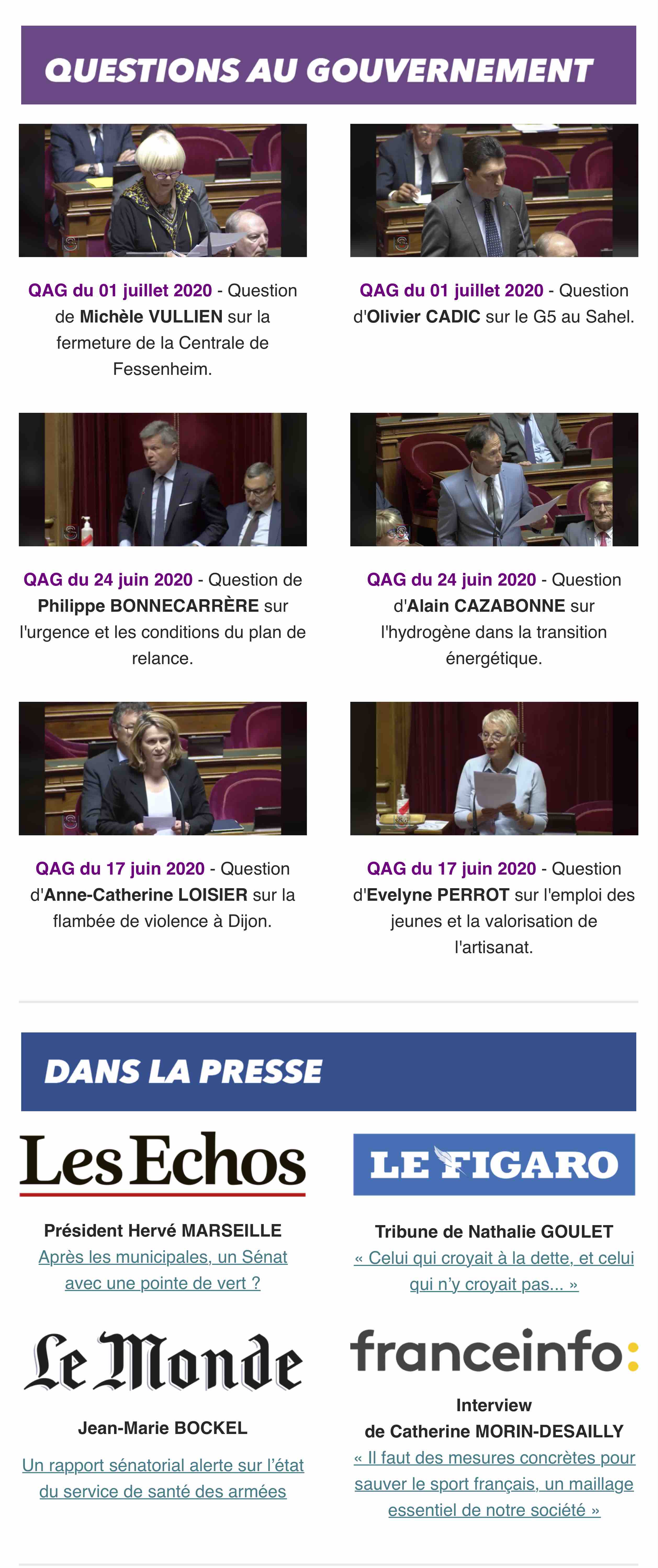The image size is (658, 1568).
Task: Read the 'Un rapport sénatorial alerte' article link
Action: 162,1466
